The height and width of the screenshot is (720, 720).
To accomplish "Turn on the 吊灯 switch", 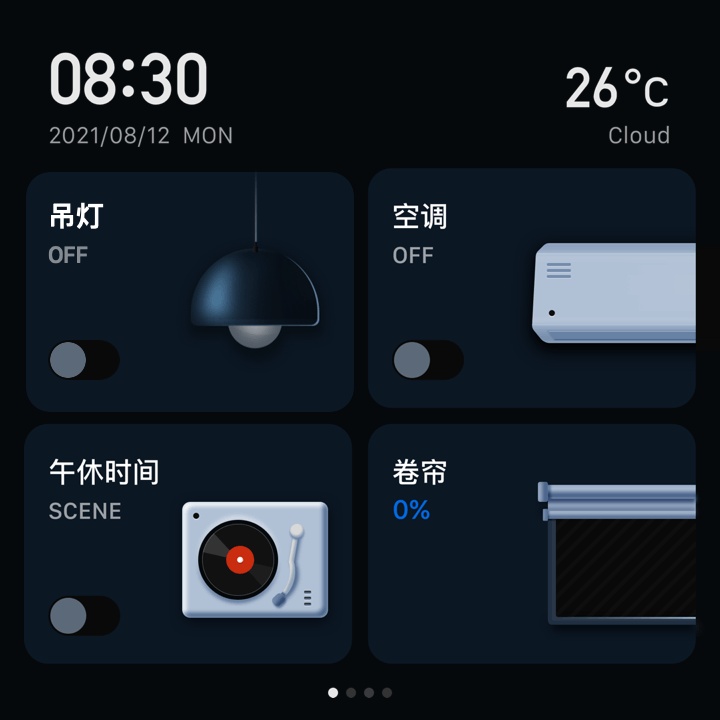I will (x=84, y=360).
